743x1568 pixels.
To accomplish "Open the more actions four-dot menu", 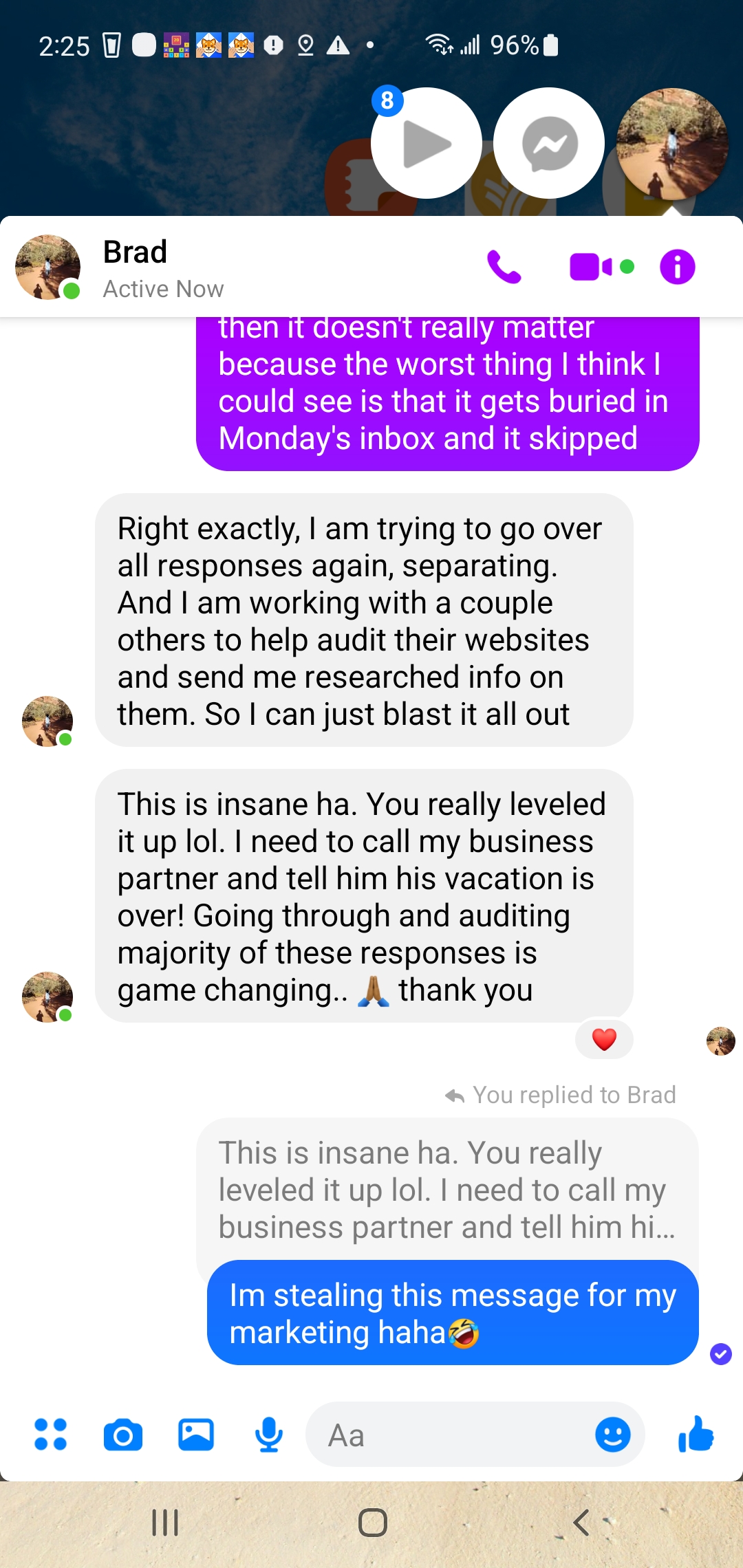I will 51,1435.
